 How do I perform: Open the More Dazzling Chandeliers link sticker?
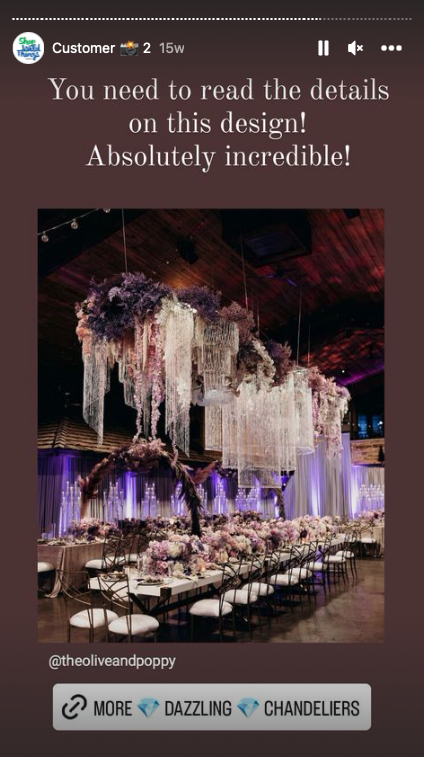click(x=212, y=707)
